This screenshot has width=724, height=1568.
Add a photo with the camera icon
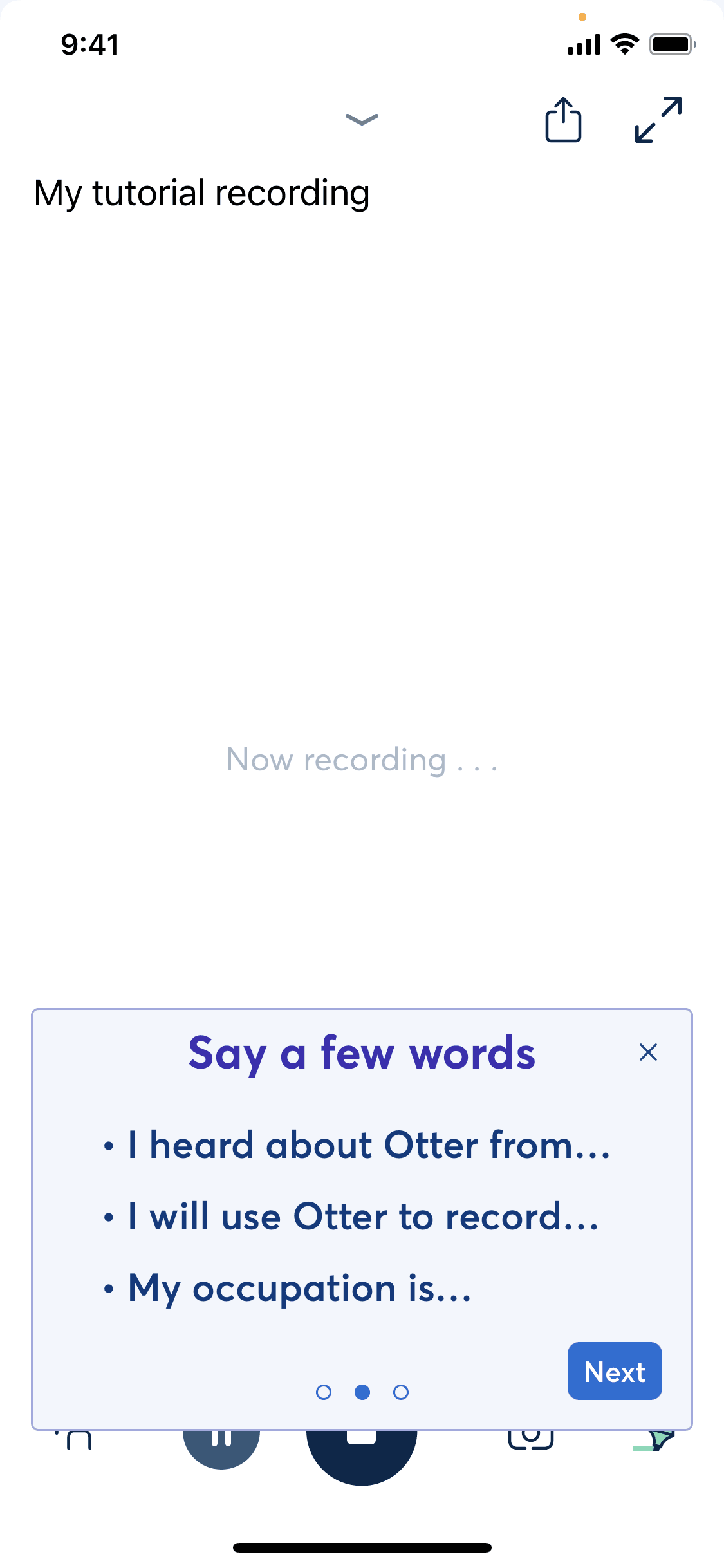click(531, 1440)
